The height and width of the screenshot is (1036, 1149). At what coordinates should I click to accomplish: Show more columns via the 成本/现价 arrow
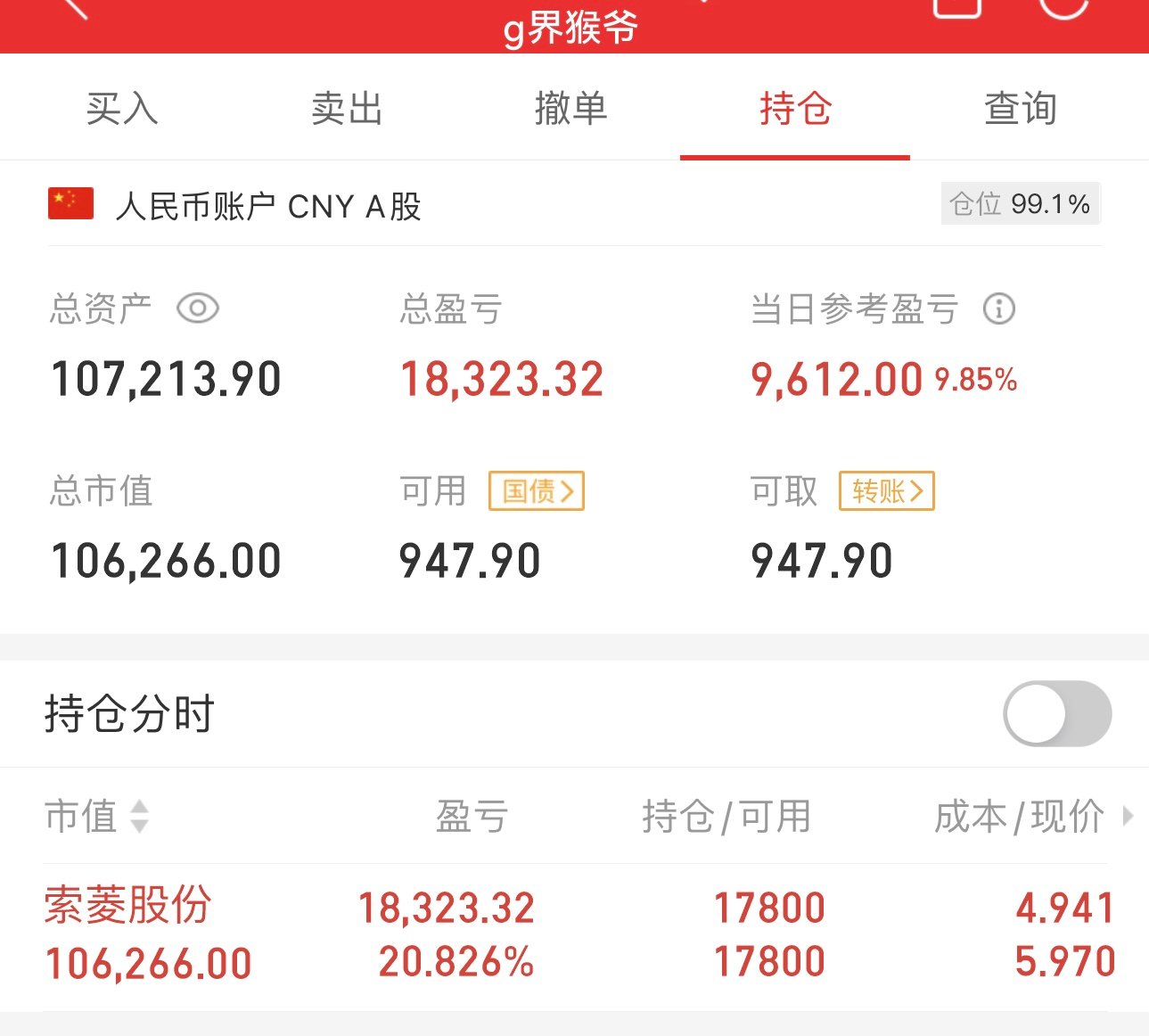point(1128,816)
